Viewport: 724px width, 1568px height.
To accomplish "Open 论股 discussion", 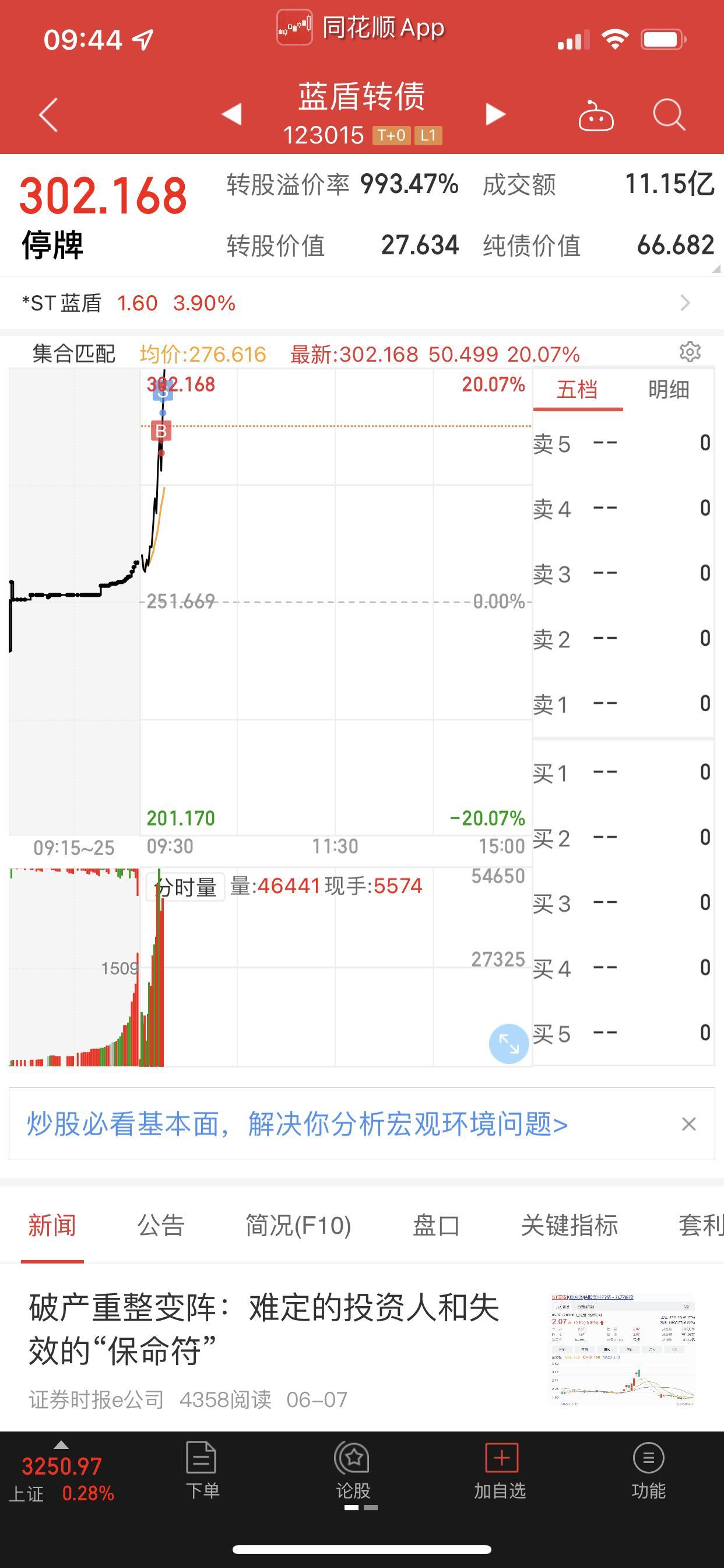I will (x=353, y=1471).
